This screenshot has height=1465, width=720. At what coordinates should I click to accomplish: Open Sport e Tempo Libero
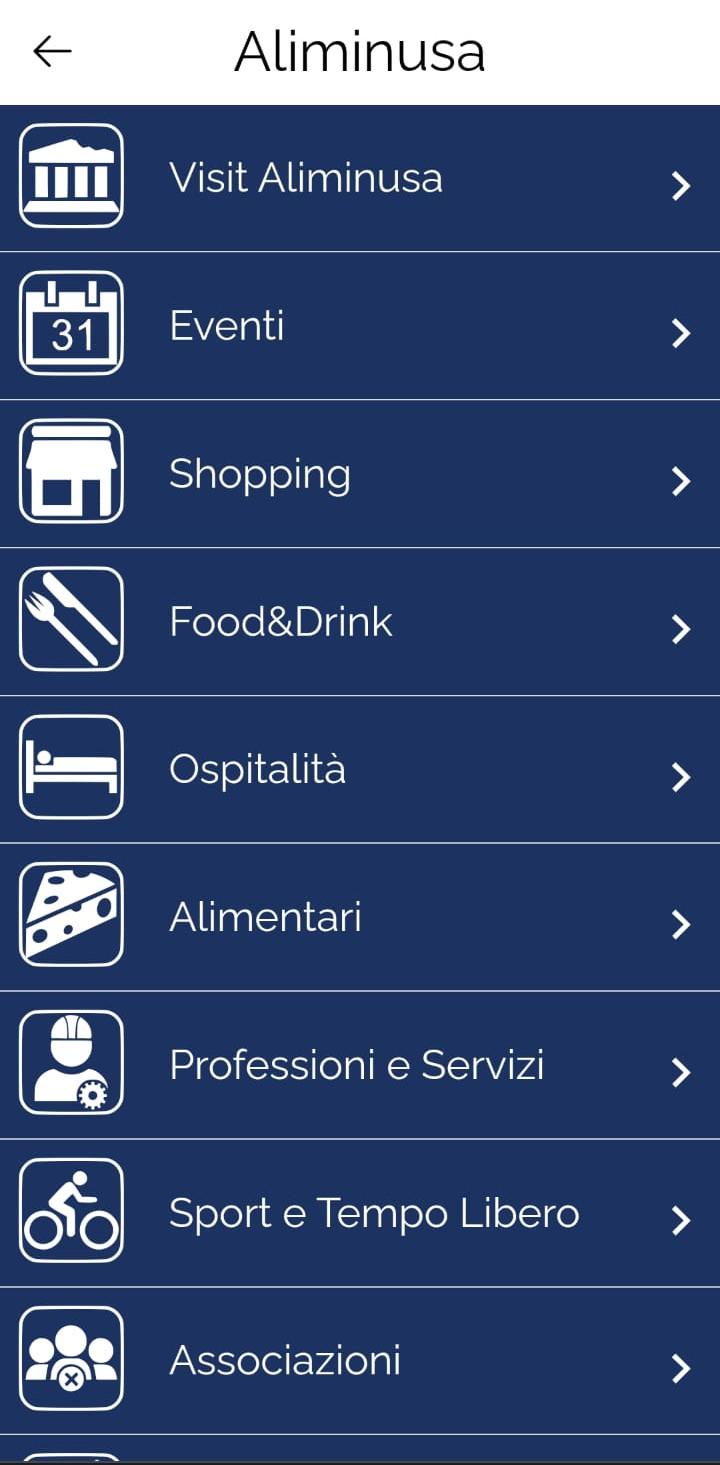tap(360, 1214)
